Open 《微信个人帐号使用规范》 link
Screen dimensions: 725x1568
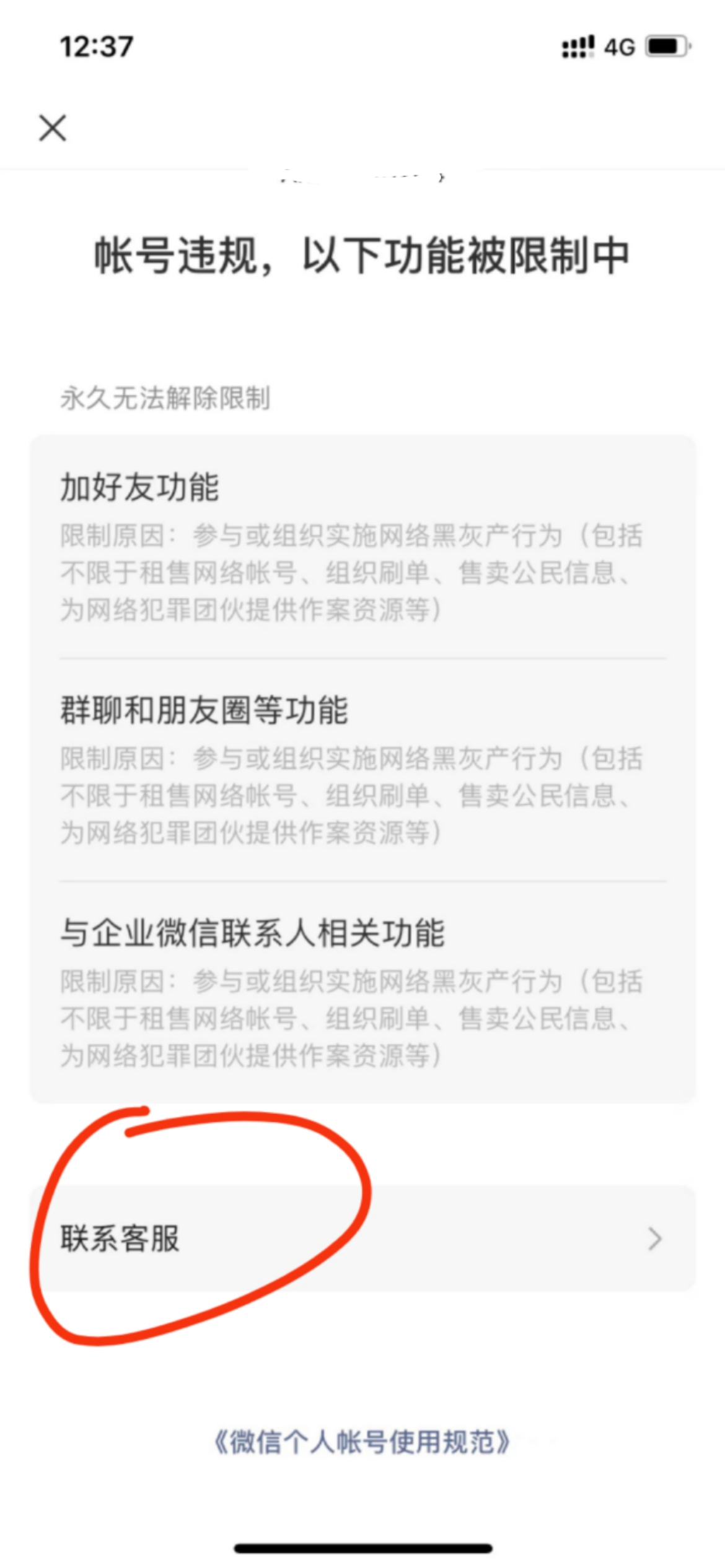(362, 1442)
